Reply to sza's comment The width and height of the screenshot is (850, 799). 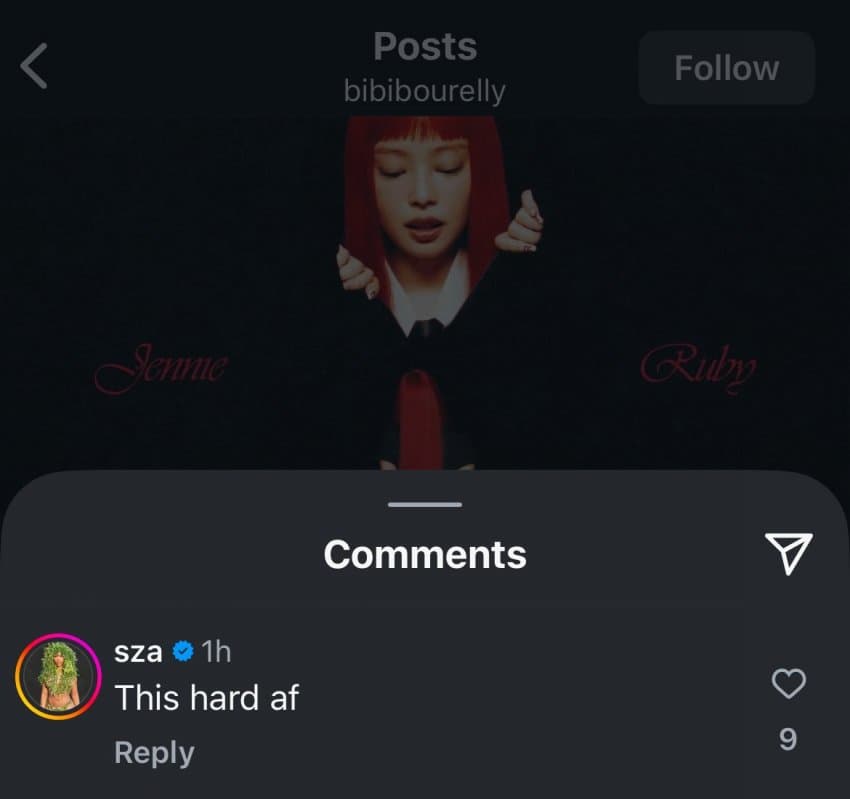pos(154,752)
